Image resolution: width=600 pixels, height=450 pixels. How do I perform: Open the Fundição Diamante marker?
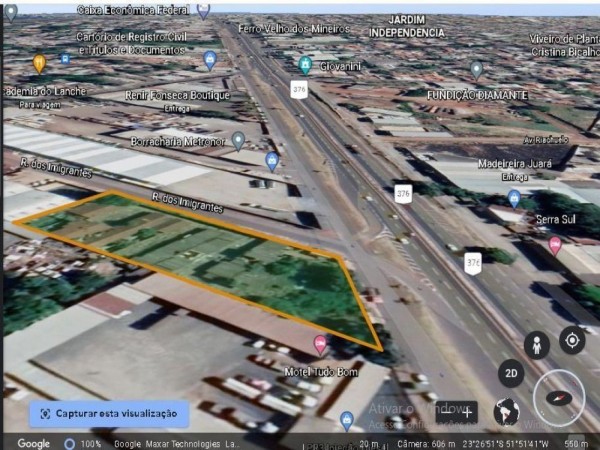477,70
